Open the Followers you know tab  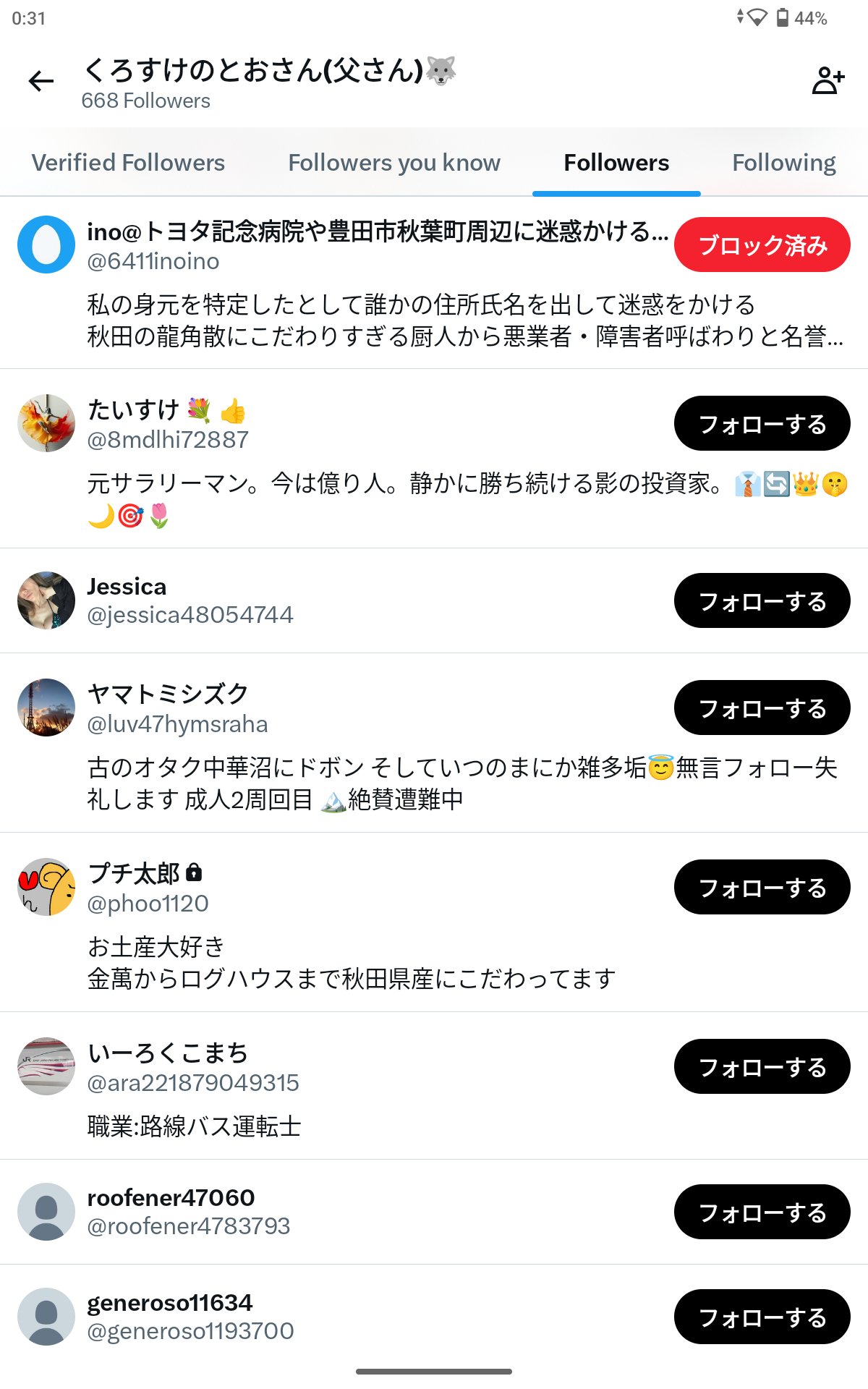(393, 163)
